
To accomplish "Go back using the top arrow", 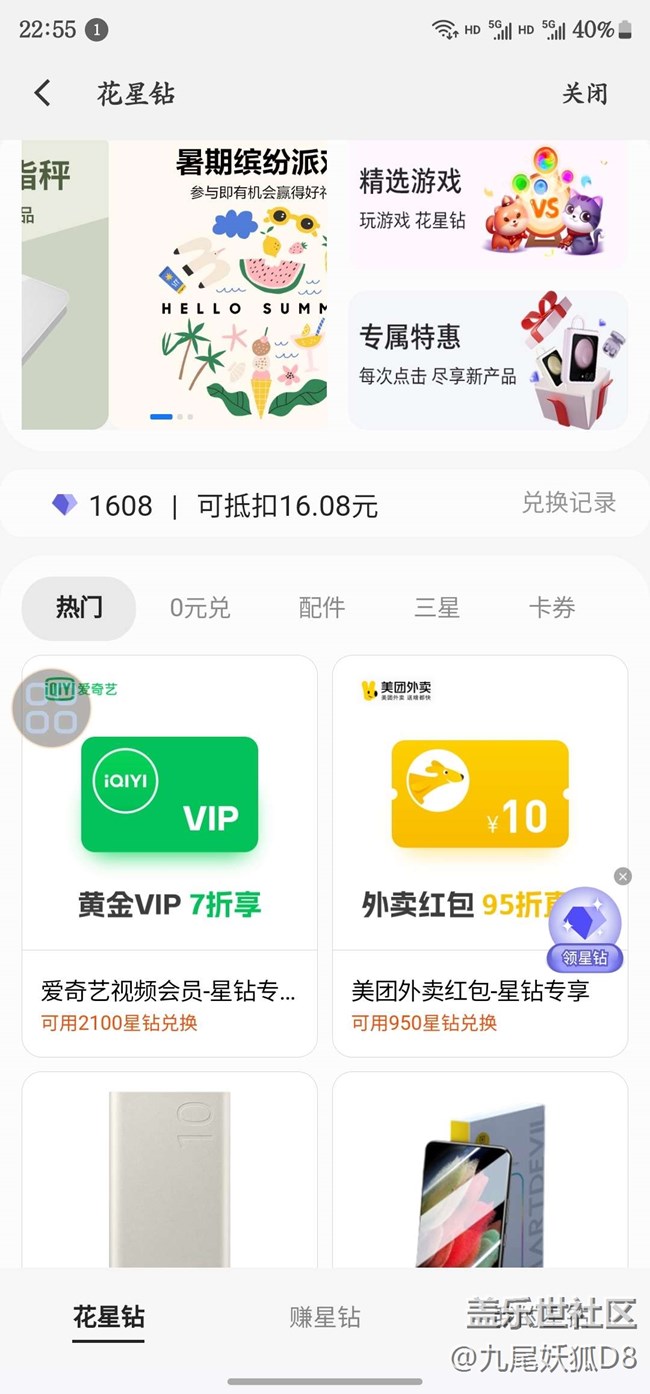I will pos(42,94).
